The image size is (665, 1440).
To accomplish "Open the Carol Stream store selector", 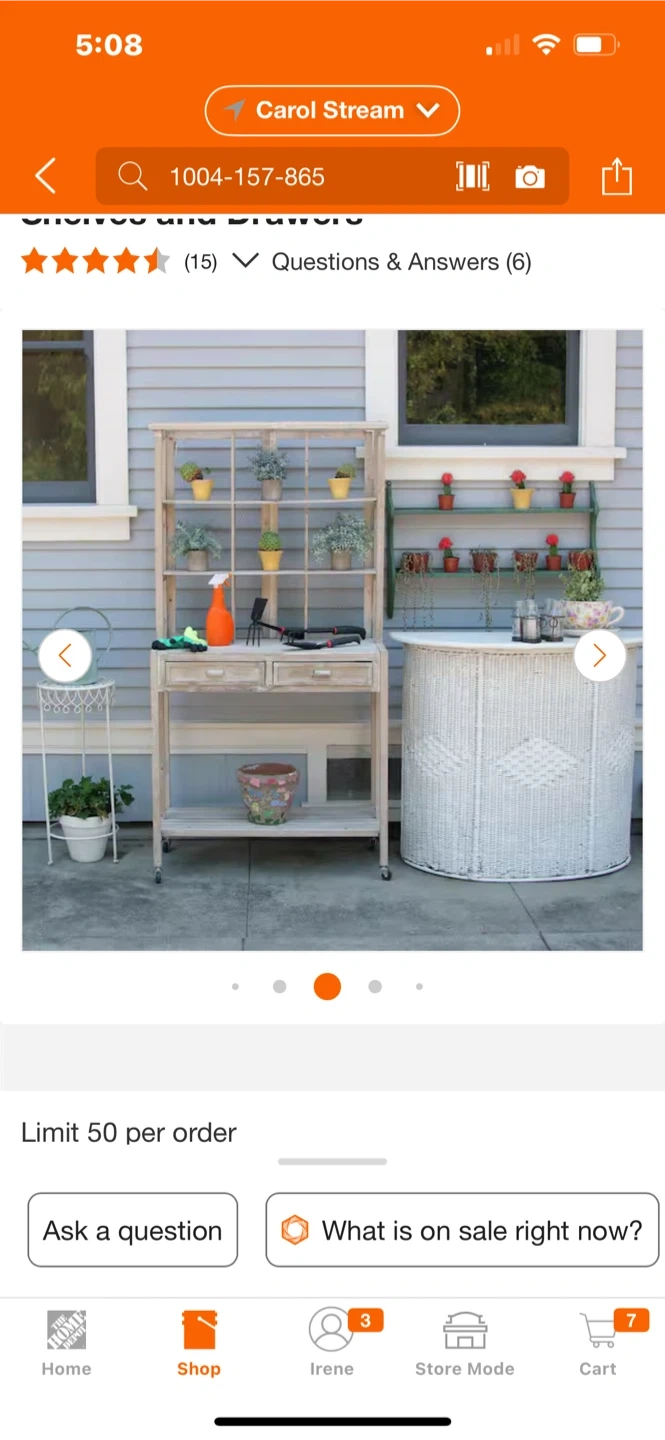I will pos(332,111).
